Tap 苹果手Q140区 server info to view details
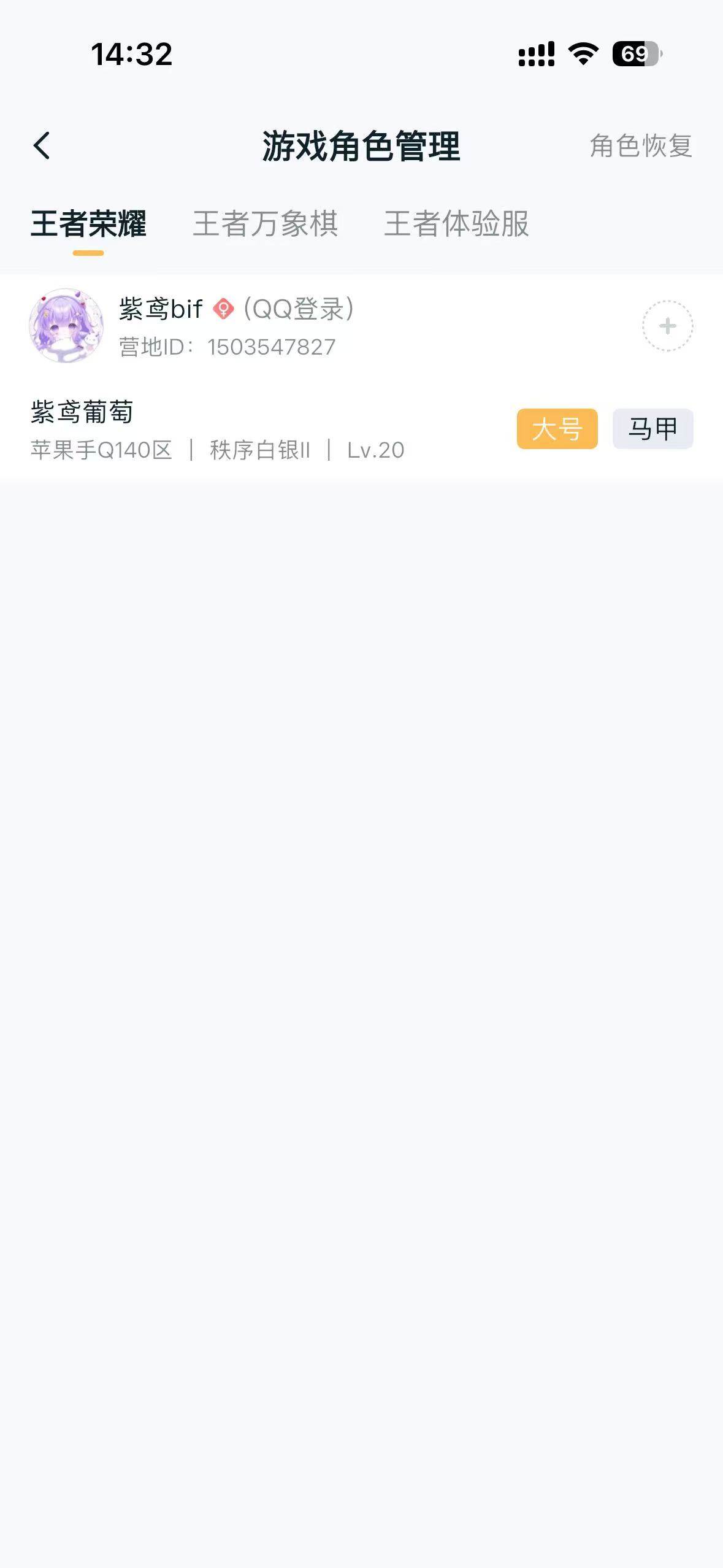This screenshot has width=723, height=1568. coord(101,450)
